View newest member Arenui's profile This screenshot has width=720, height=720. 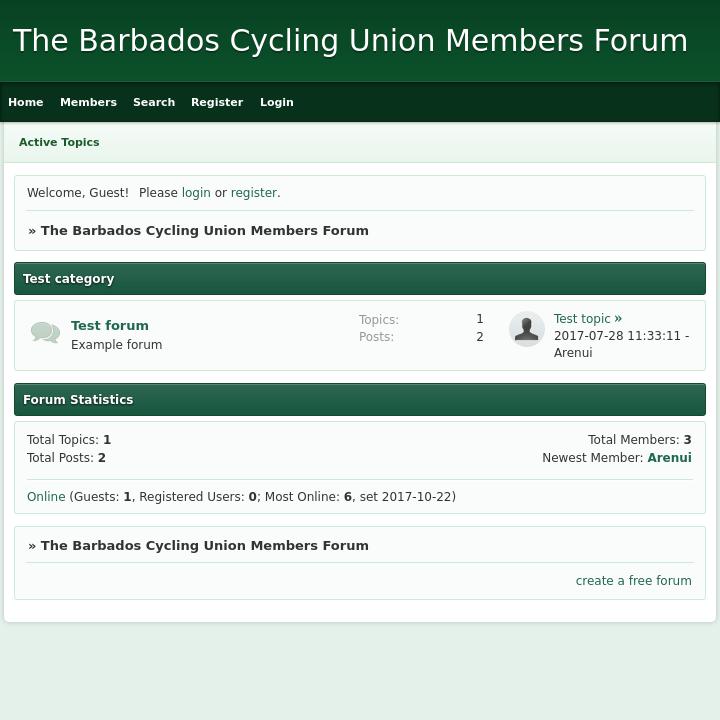pyautogui.click(x=669, y=458)
